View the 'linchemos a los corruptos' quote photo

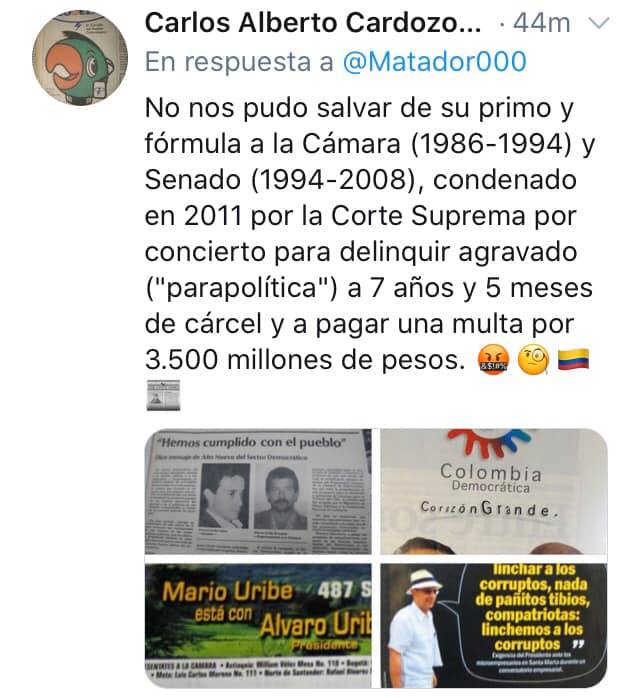pos(494,625)
